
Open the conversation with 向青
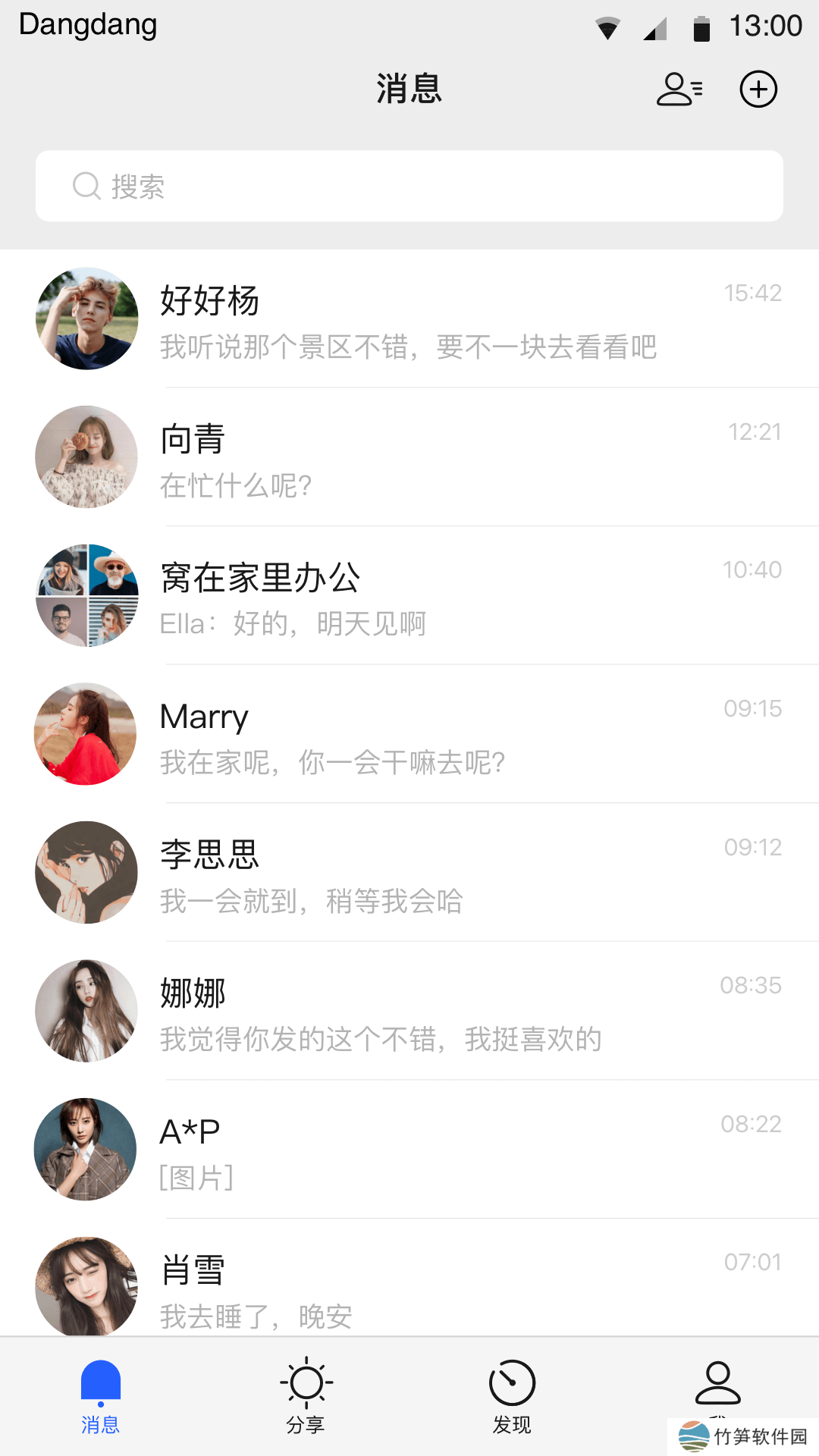pyautogui.click(x=409, y=457)
